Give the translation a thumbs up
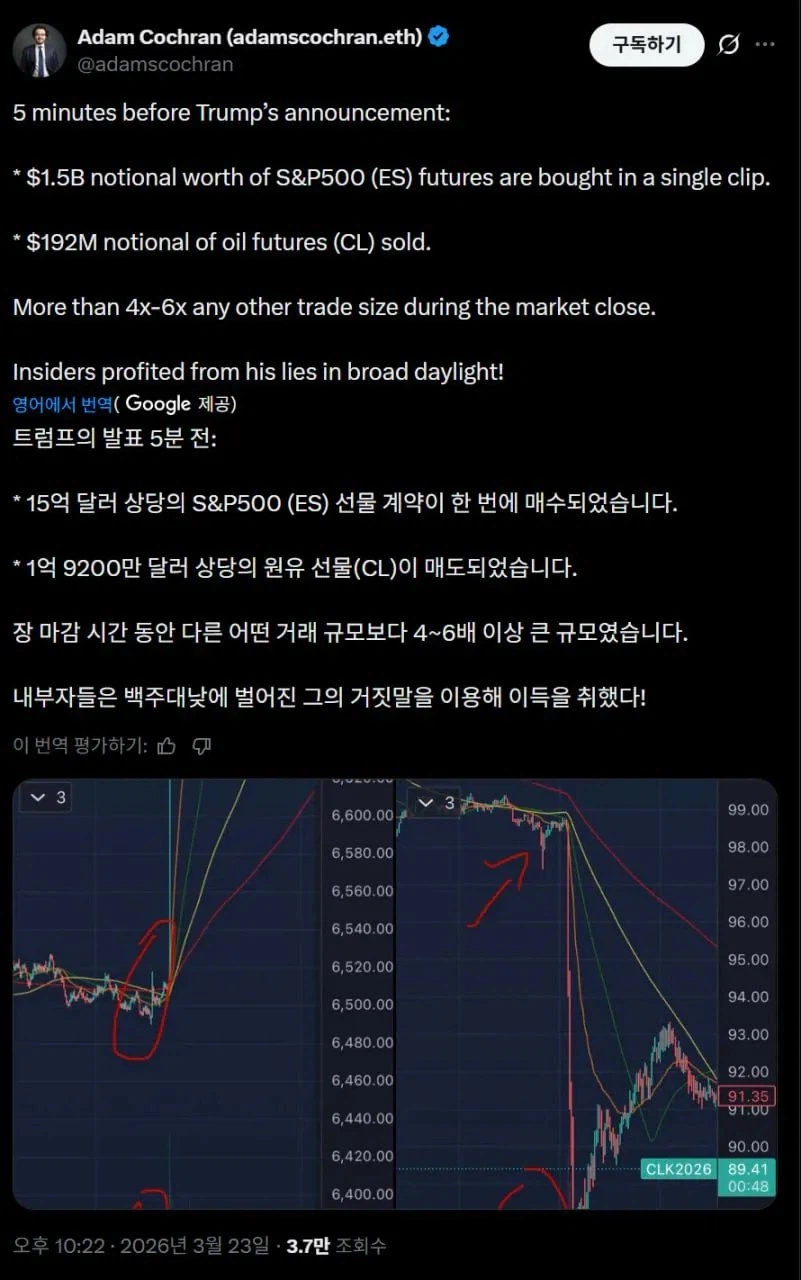This screenshot has width=801, height=1280. coord(166,745)
